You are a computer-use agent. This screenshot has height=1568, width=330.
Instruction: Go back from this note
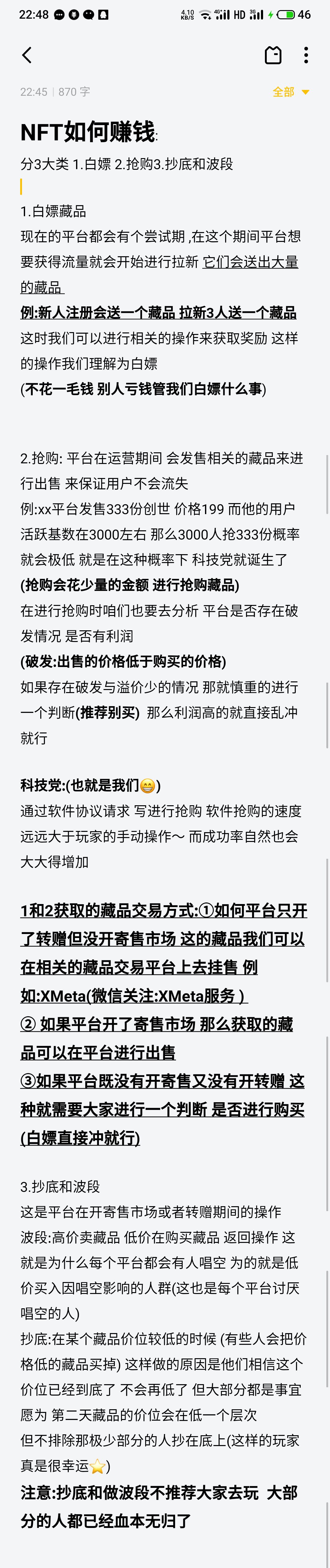pyautogui.click(x=27, y=55)
